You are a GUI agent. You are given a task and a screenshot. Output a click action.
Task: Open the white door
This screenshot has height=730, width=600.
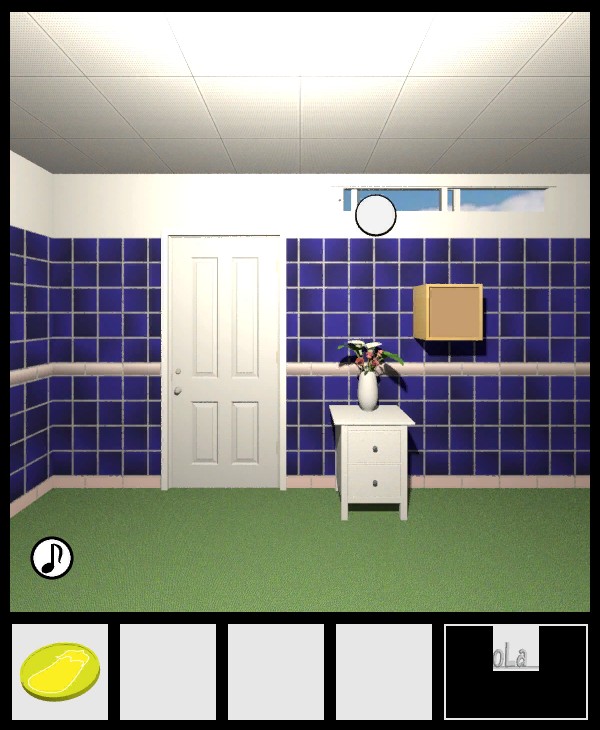225,360
